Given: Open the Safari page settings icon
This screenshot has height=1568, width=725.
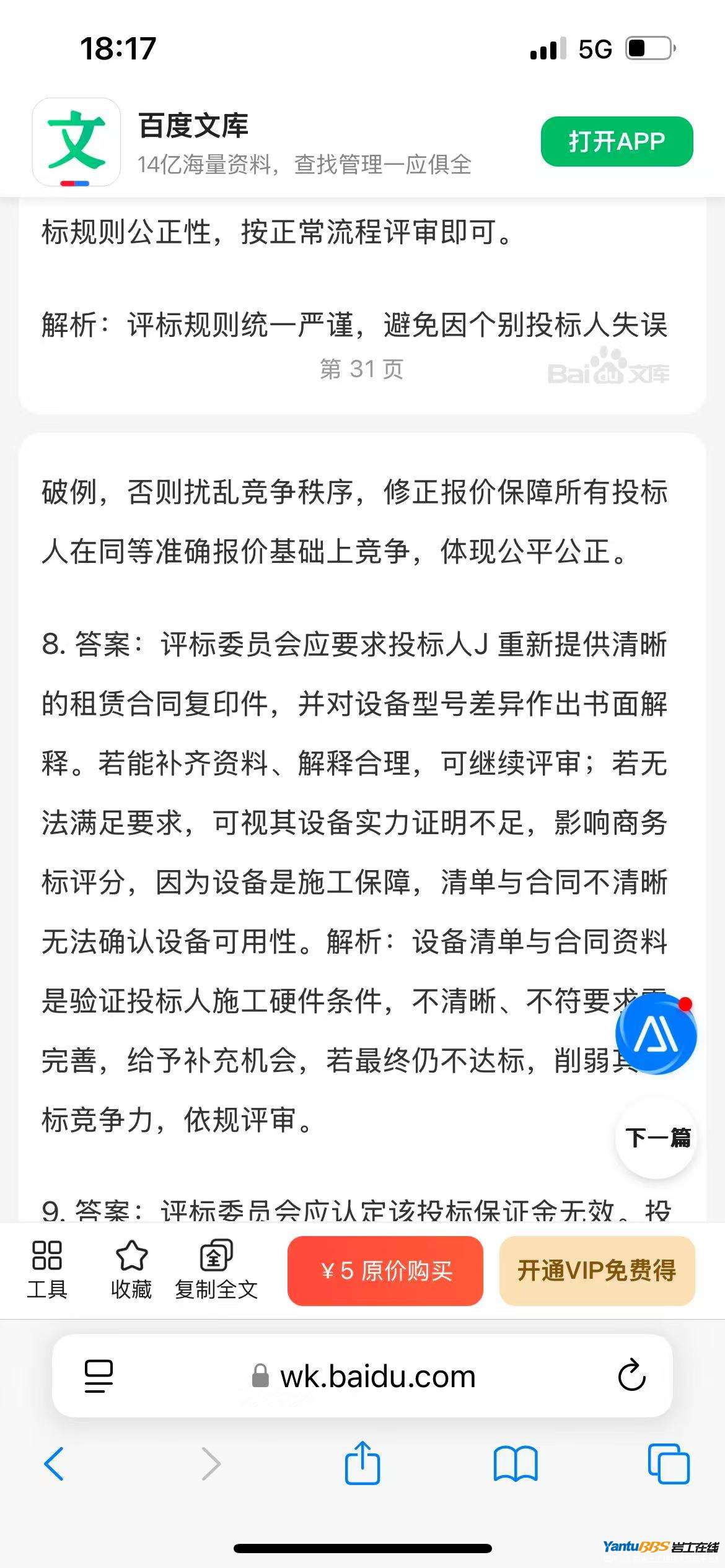Looking at the screenshot, I should 99,1376.
